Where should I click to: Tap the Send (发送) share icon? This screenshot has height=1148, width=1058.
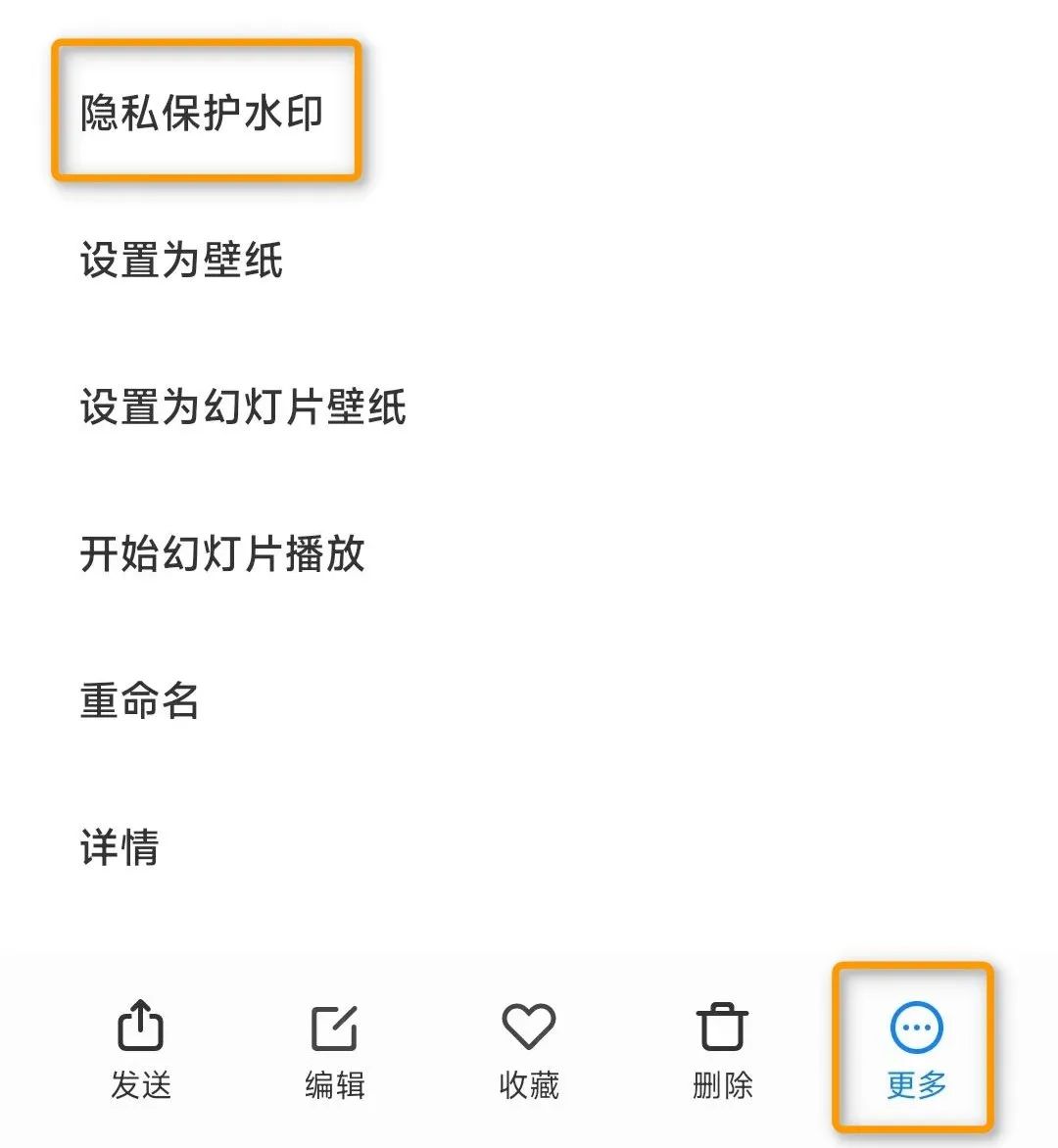click(139, 1027)
